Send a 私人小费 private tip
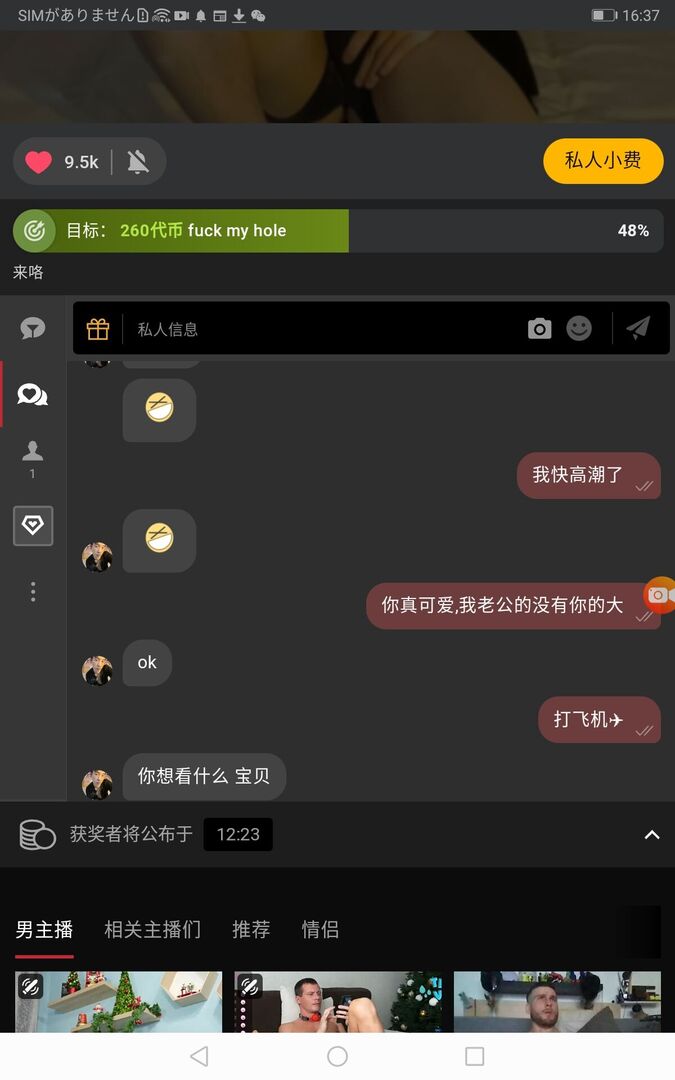 pyautogui.click(x=603, y=161)
